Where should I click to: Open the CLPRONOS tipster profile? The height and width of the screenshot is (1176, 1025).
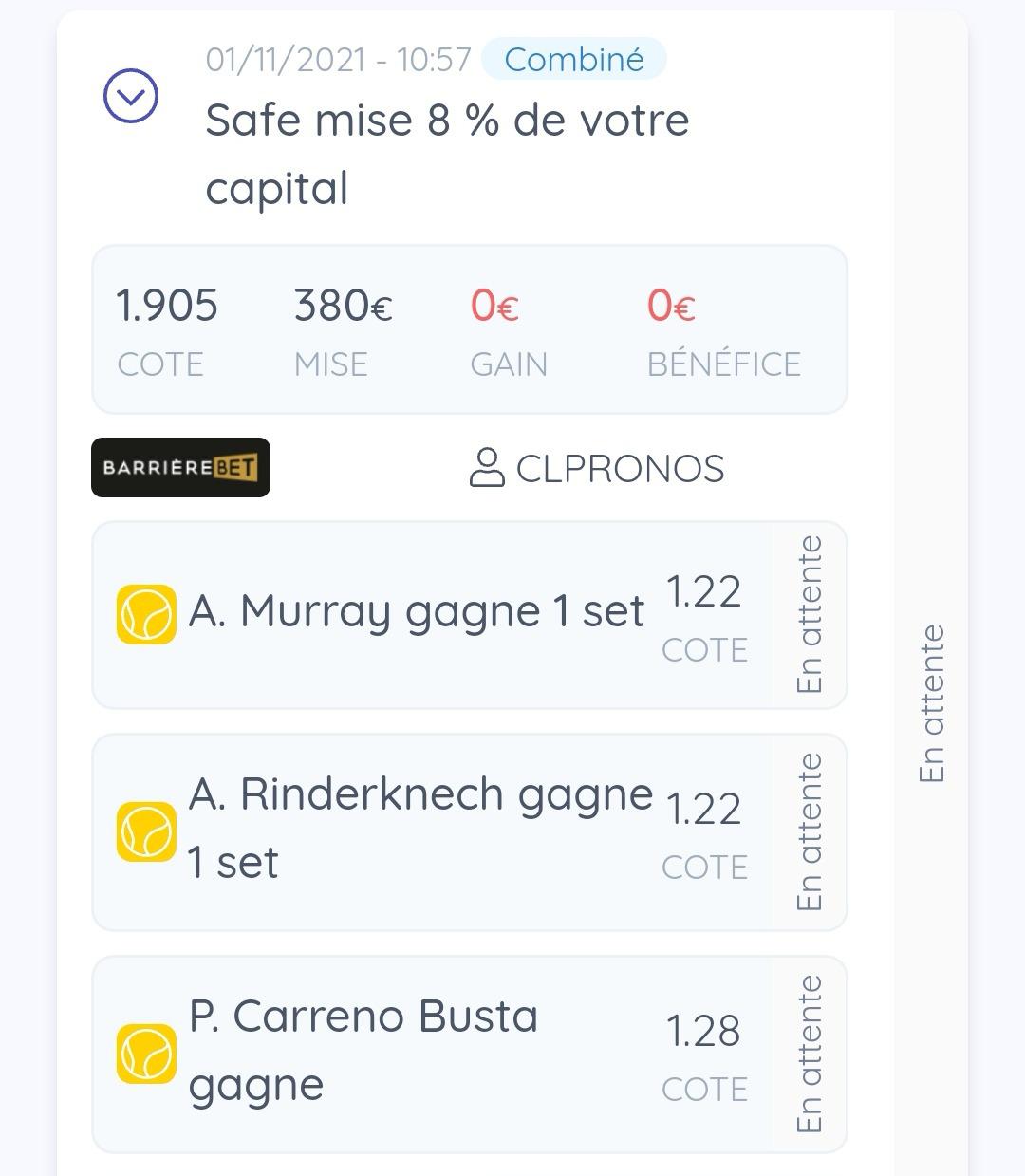point(597,469)
